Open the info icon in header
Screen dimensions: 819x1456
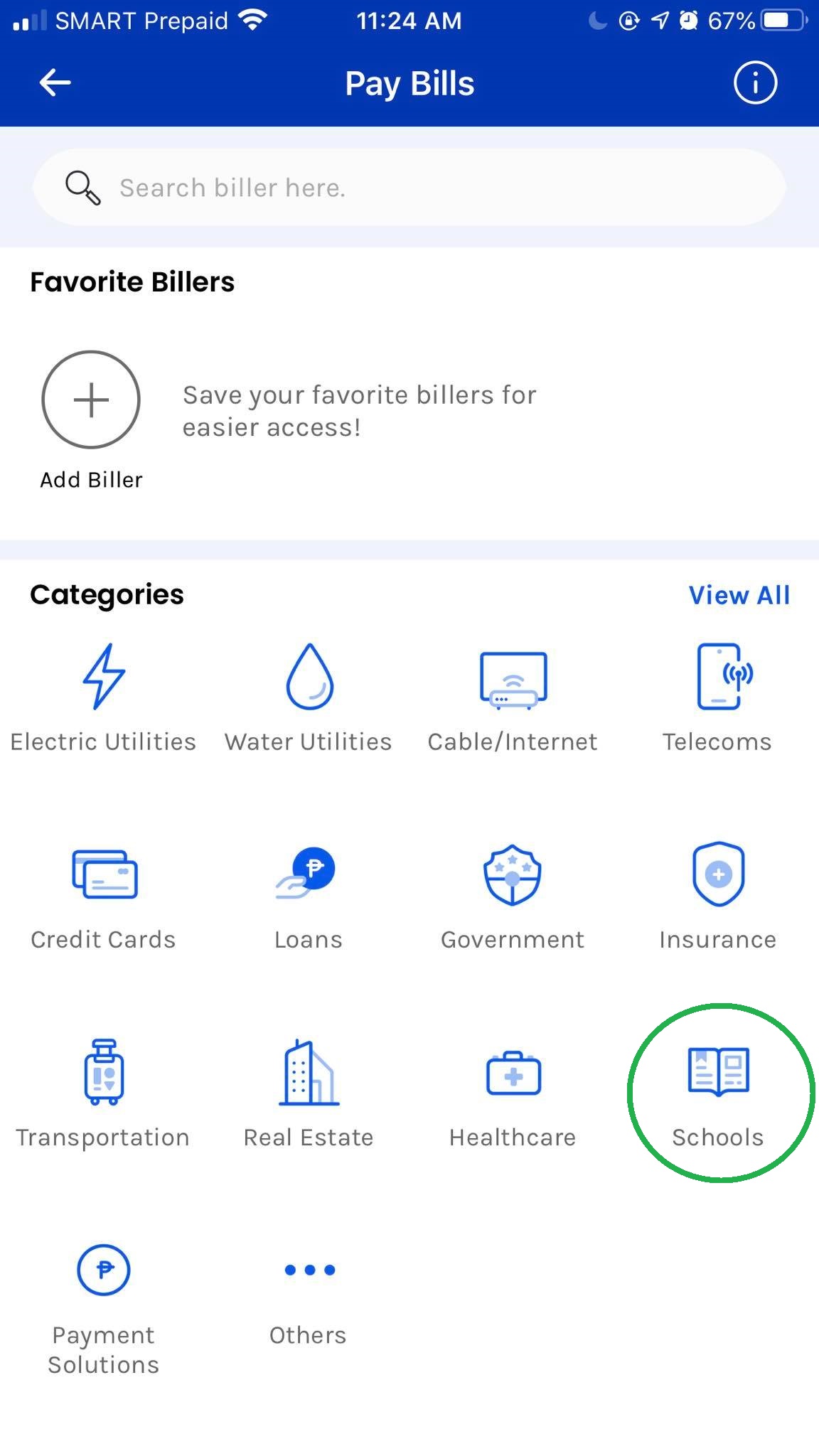[x=755, y=83]
